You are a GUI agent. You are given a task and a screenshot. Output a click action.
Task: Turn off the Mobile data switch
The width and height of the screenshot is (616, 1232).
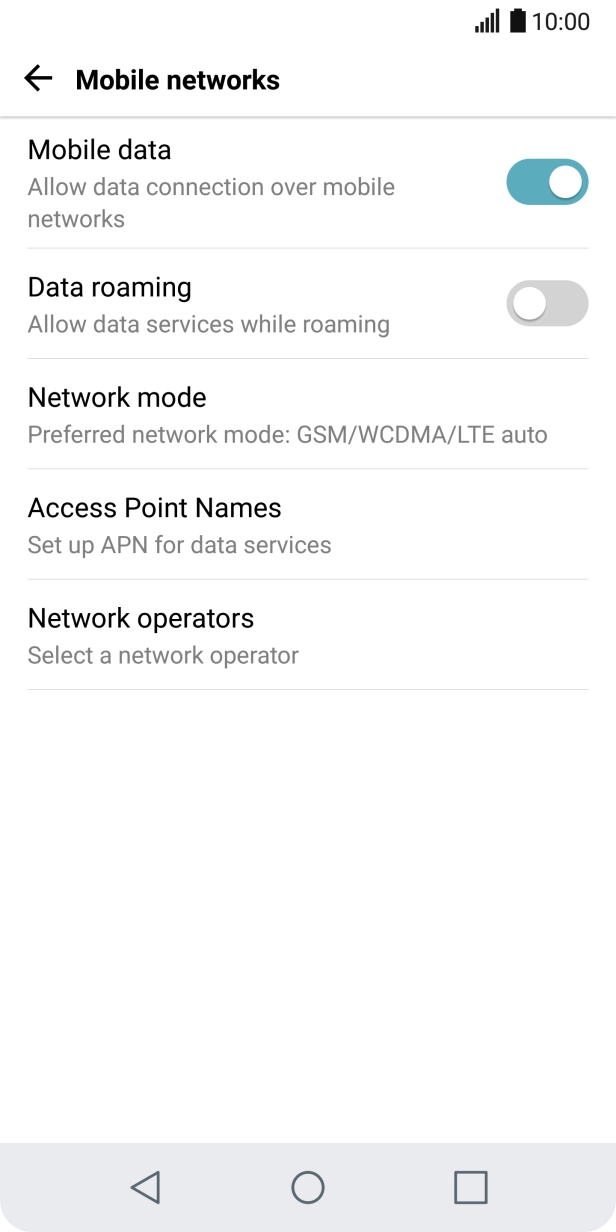coord(547,182)
